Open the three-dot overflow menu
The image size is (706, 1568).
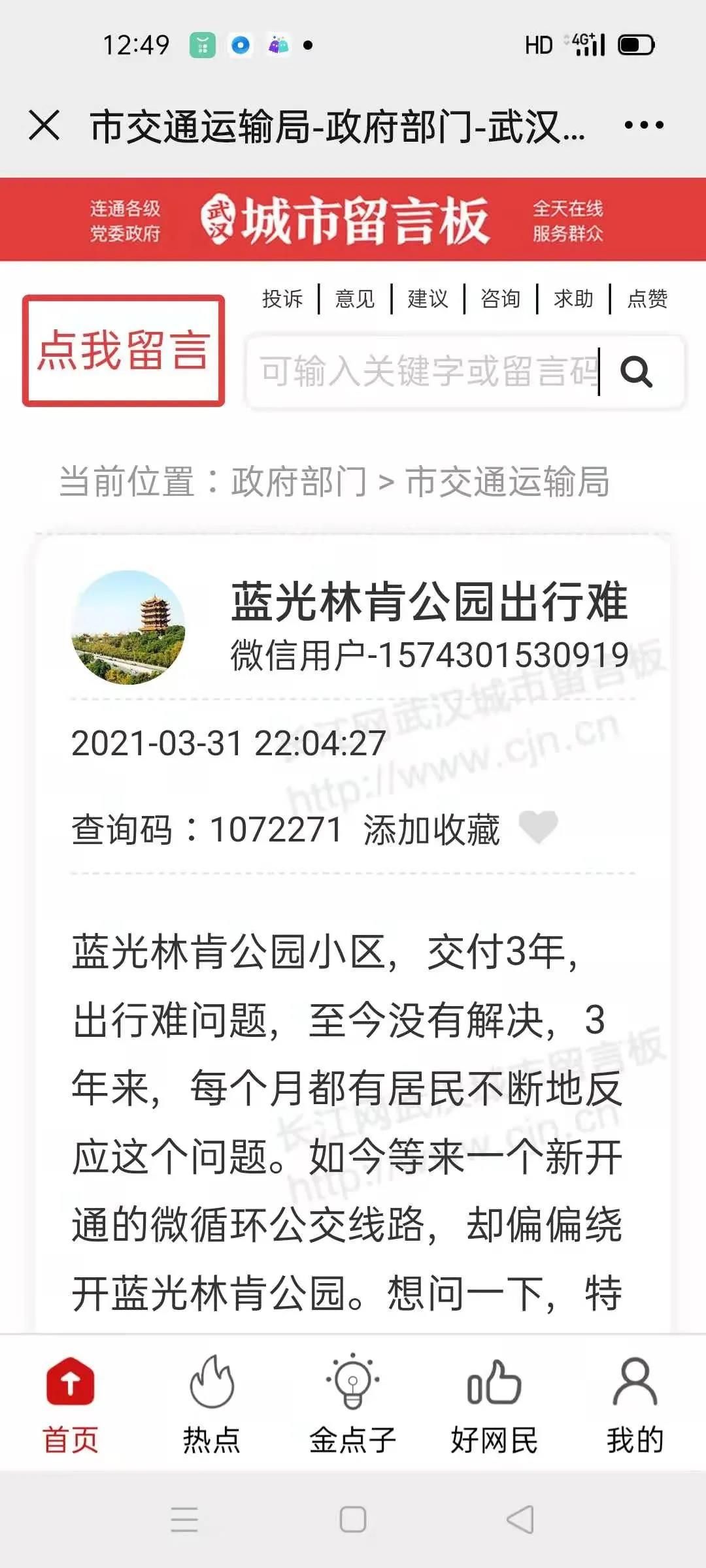[x=643, y=125]
